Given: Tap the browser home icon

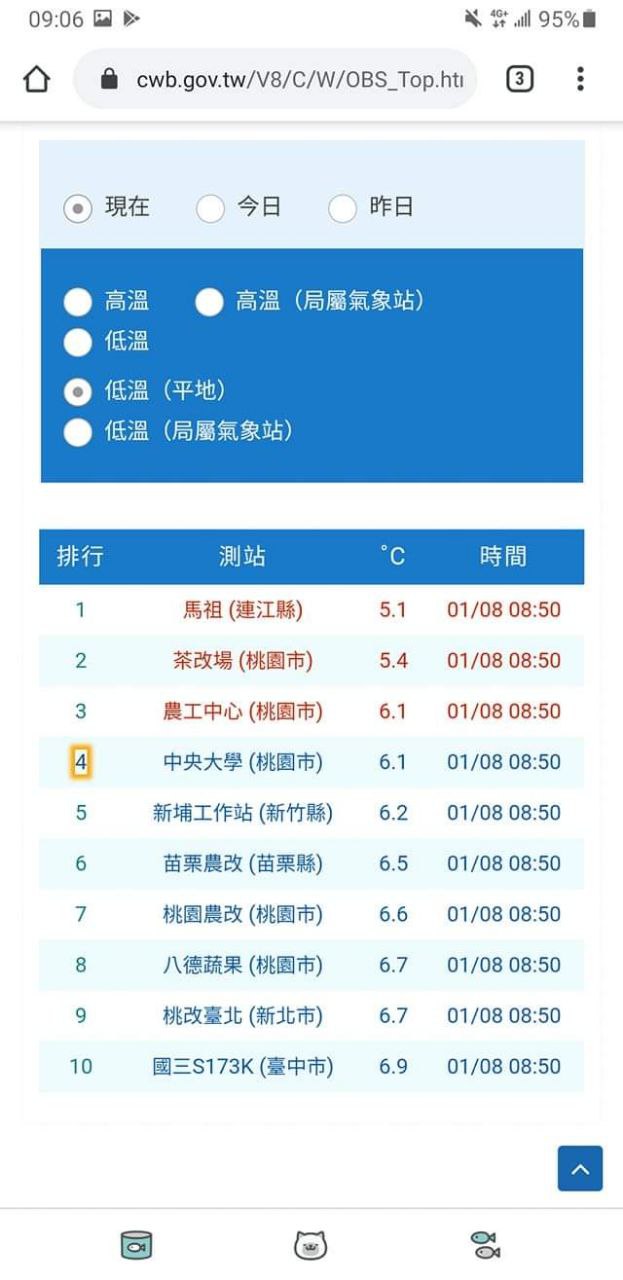Looking at the screenshot, I should 36,80.
